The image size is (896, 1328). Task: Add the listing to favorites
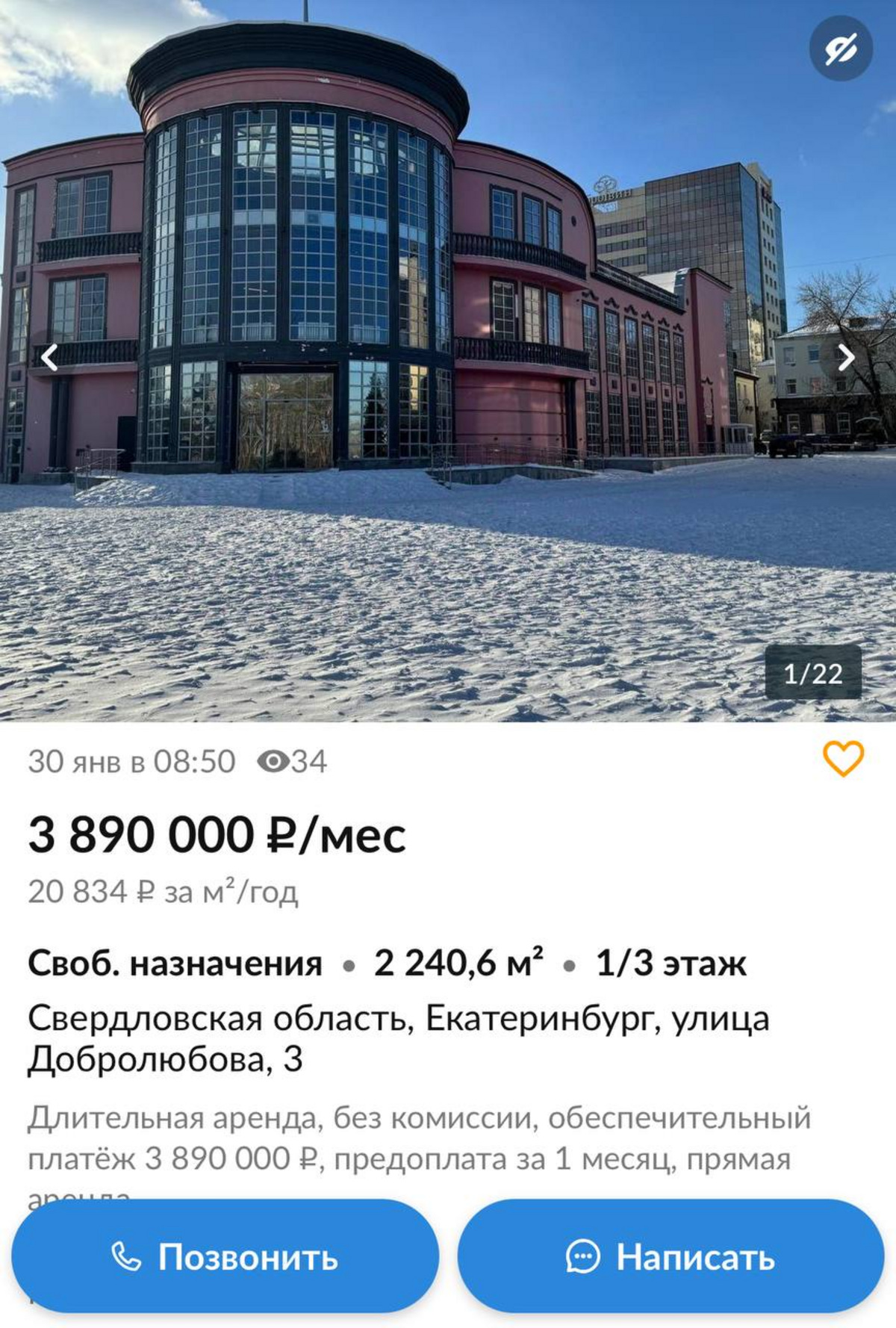pyautogui.click(x=843, y=758)
